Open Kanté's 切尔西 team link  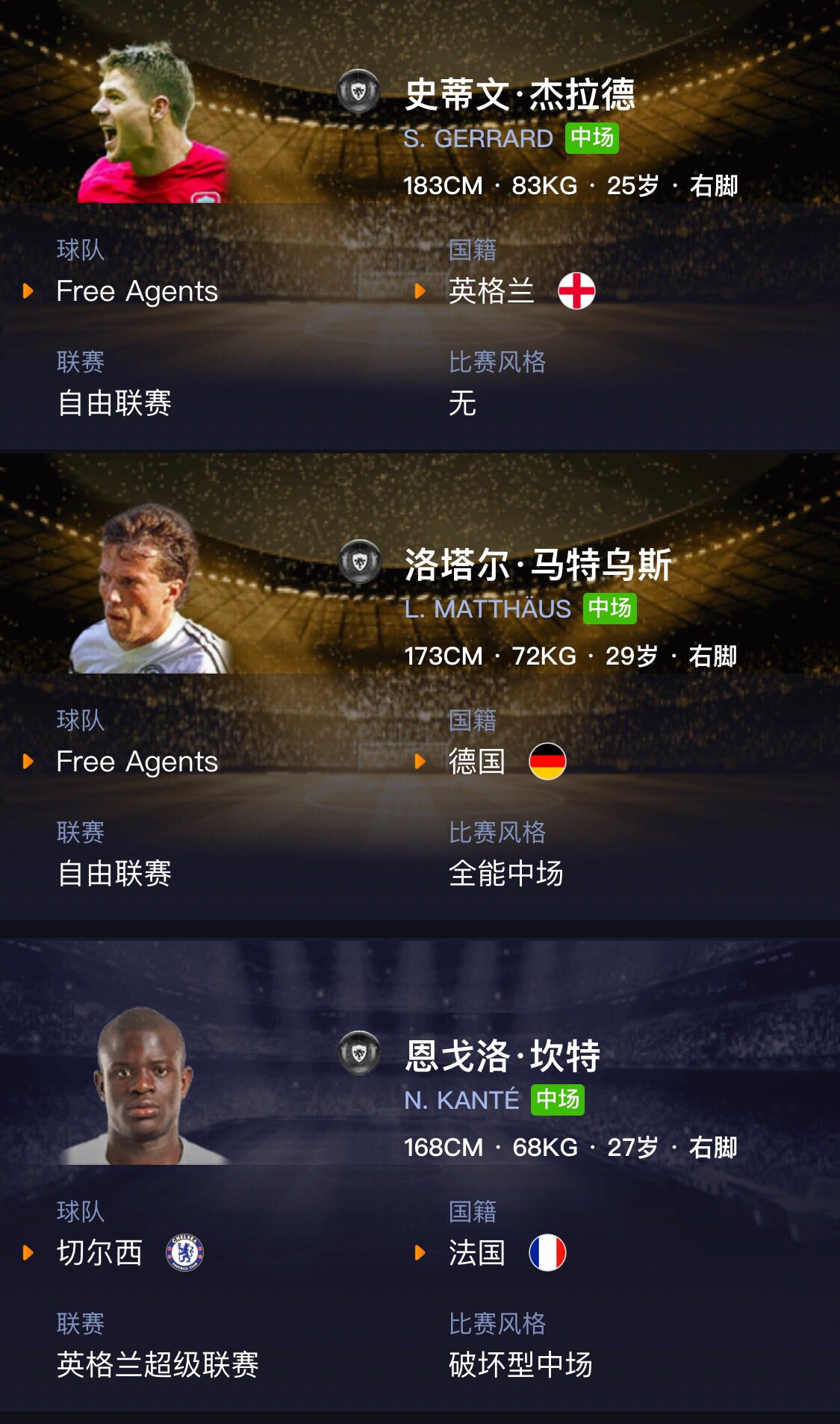99,1253
